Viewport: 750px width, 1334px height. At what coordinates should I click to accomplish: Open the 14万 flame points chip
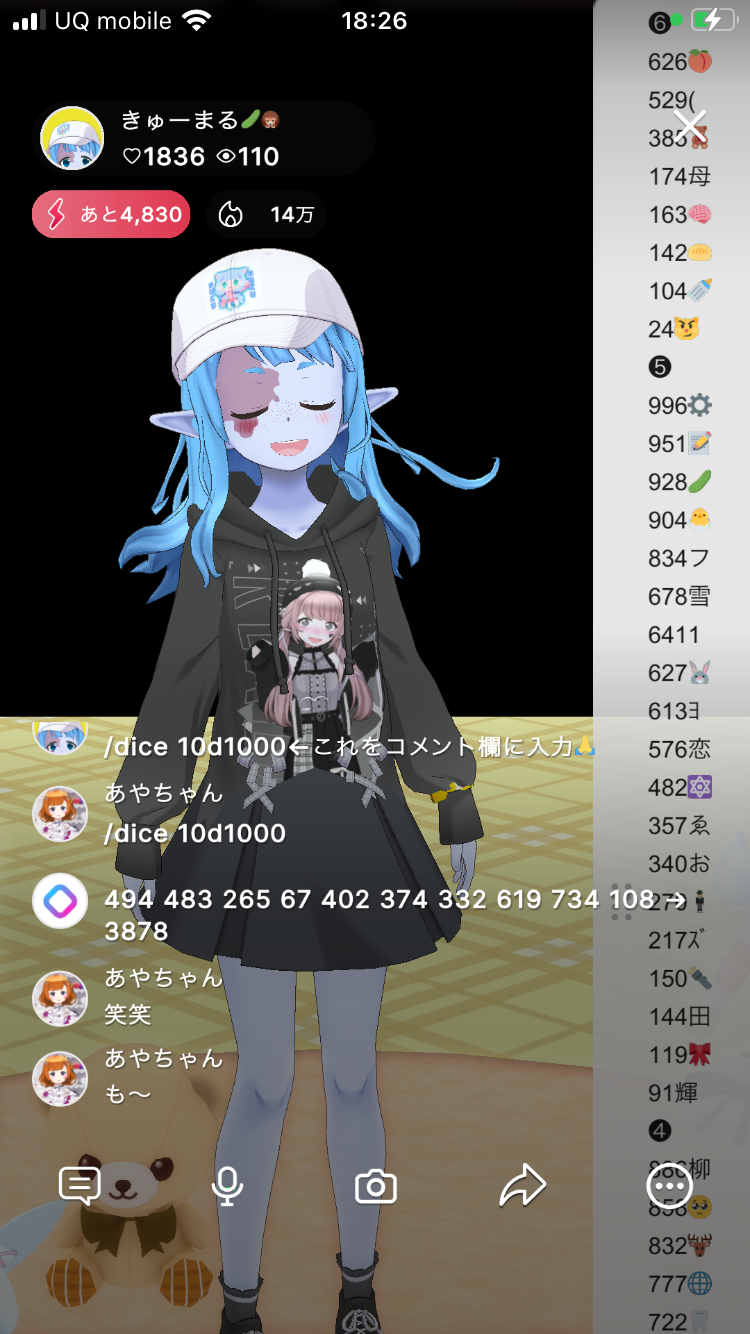point(267,214)
